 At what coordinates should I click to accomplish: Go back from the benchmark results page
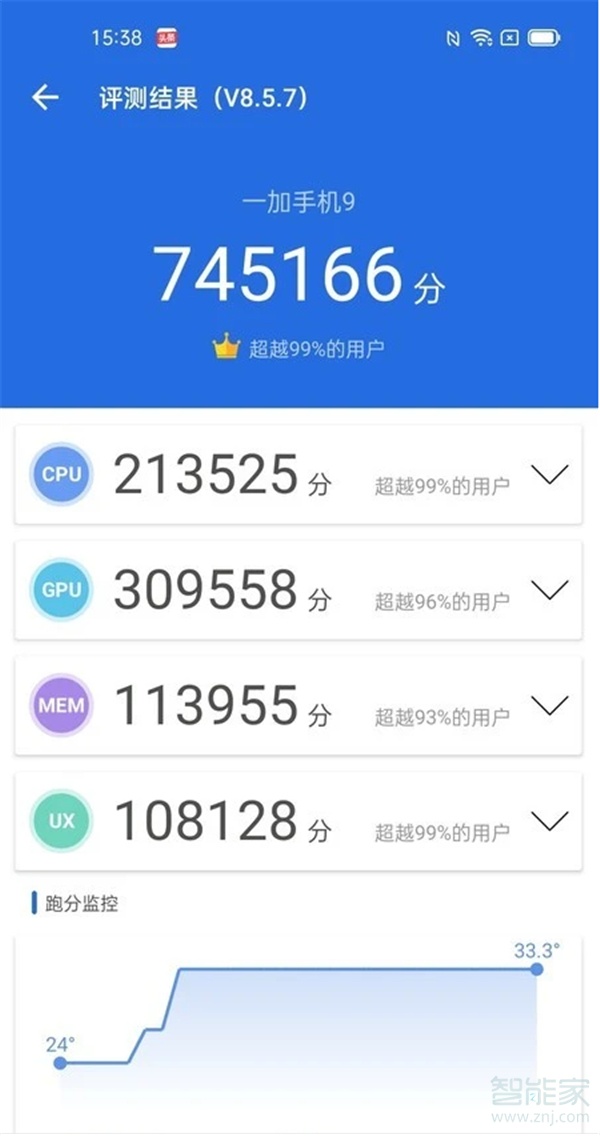[x=45, y=97]
